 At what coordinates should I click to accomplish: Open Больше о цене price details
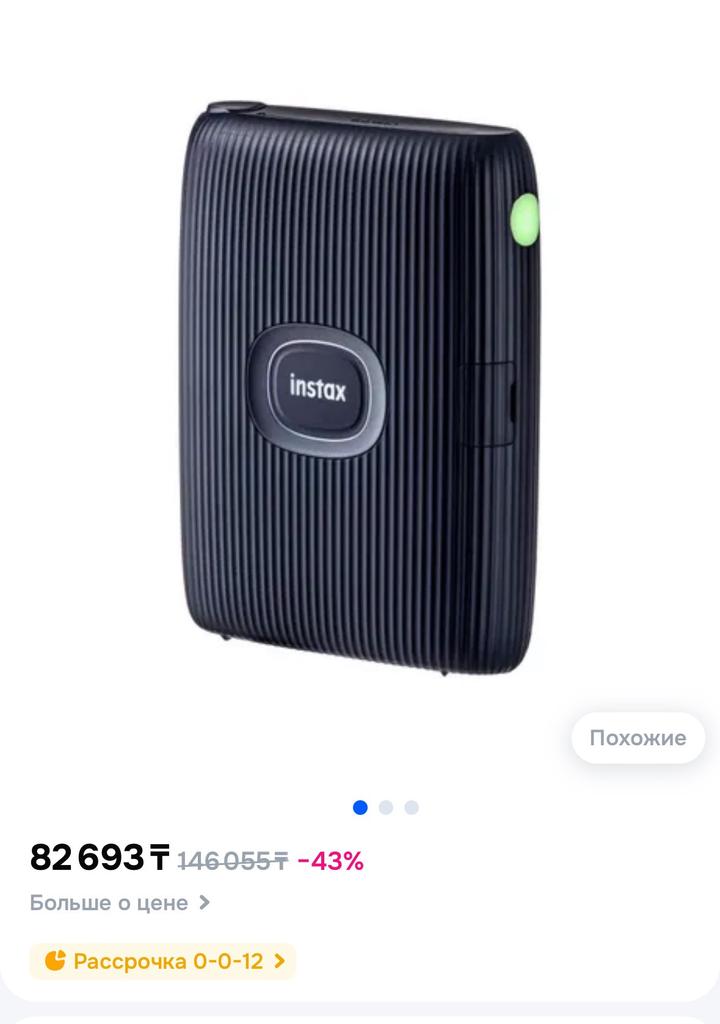120,902
